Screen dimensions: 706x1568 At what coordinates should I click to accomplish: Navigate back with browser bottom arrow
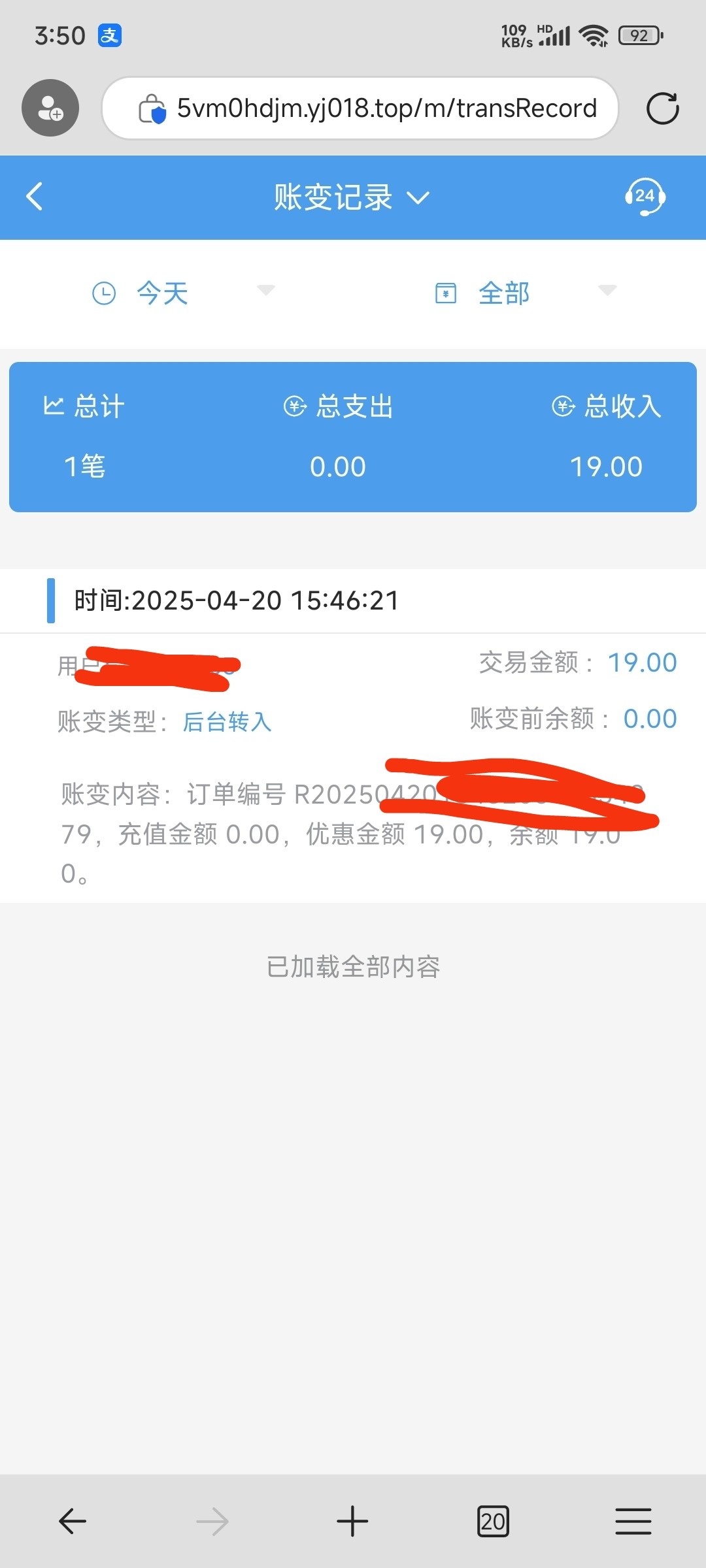73,1521
